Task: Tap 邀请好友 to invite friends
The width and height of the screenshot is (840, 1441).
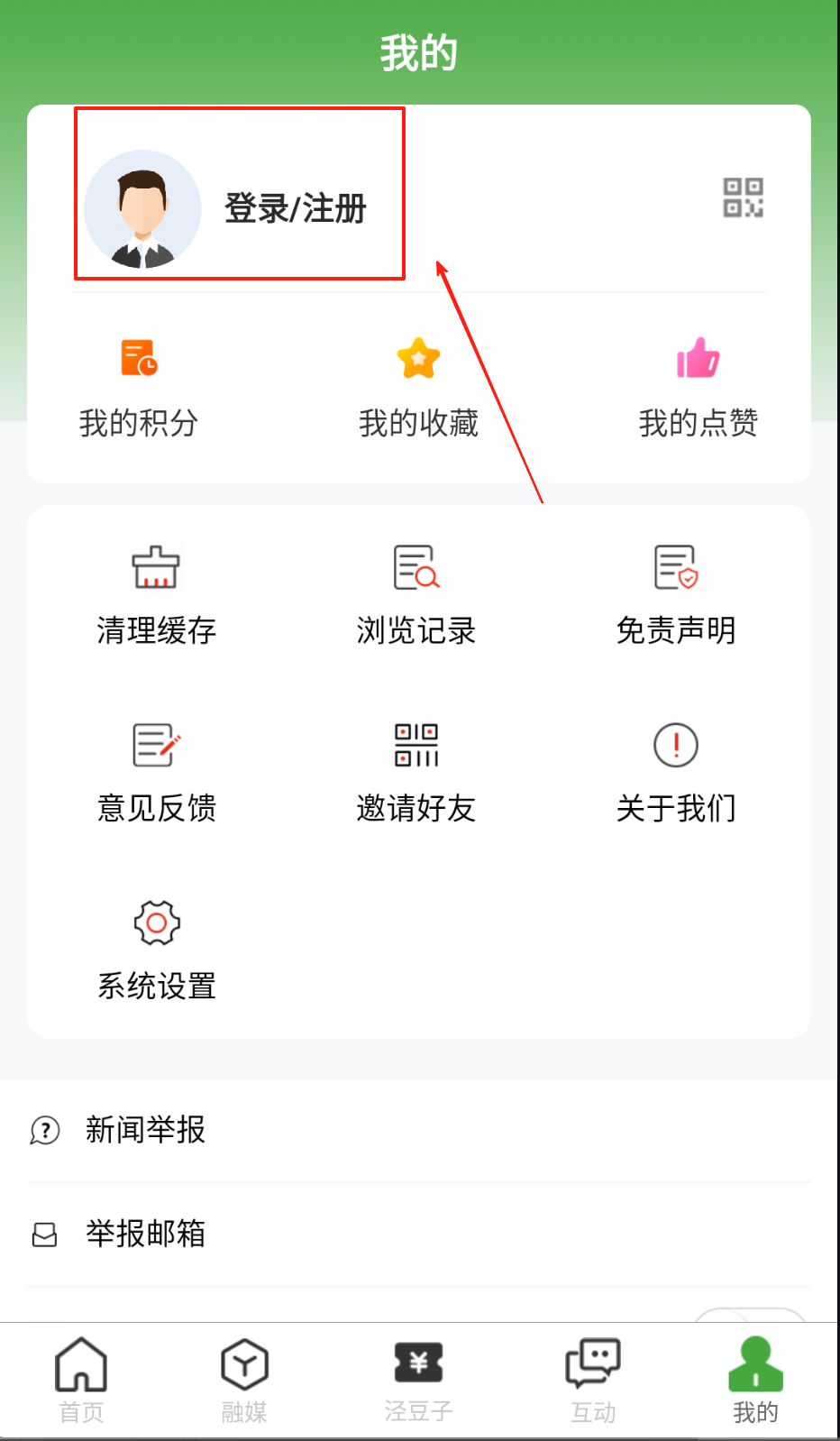Action: 416,771
